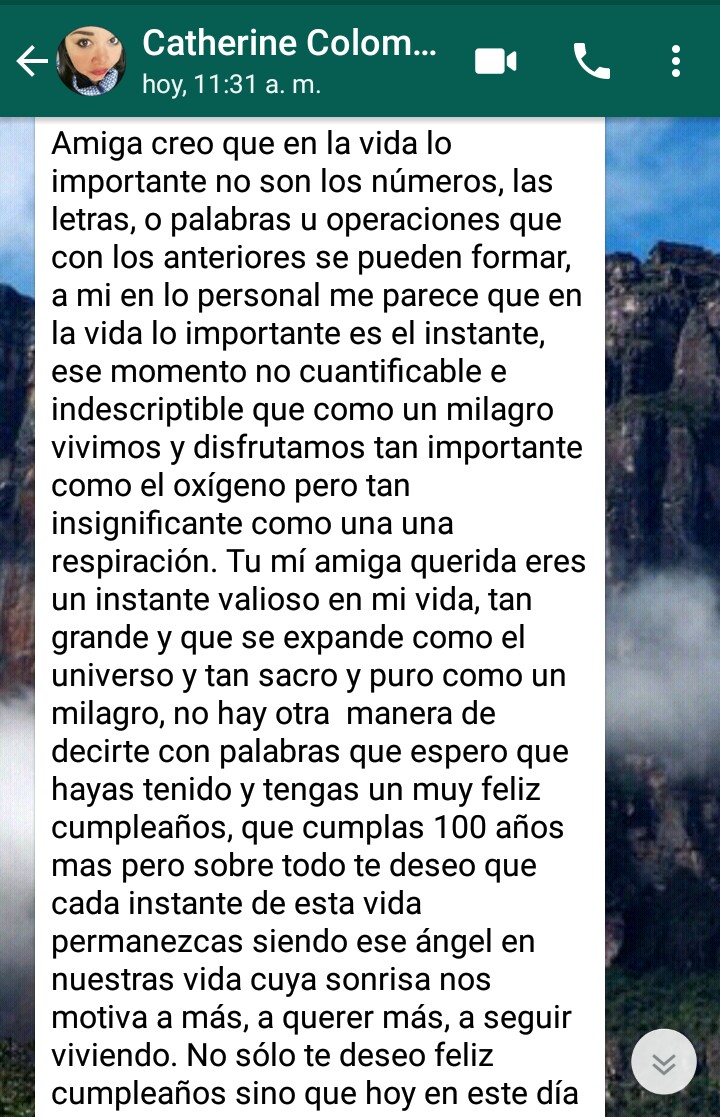720x1117 pixels.
Task: Start a video call with Catherine
Action: pos(496,61)
